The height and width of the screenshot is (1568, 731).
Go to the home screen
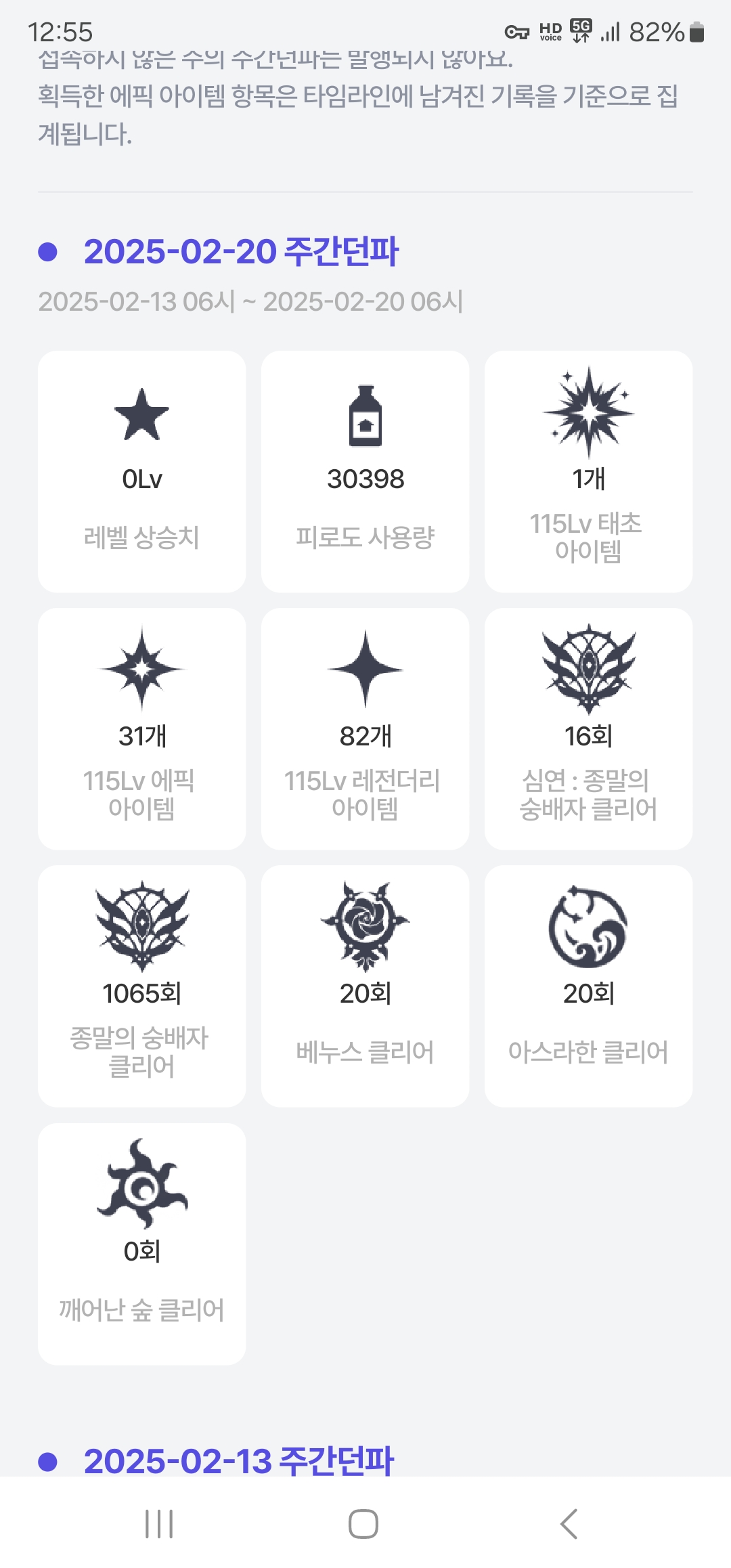(363, 1524)
